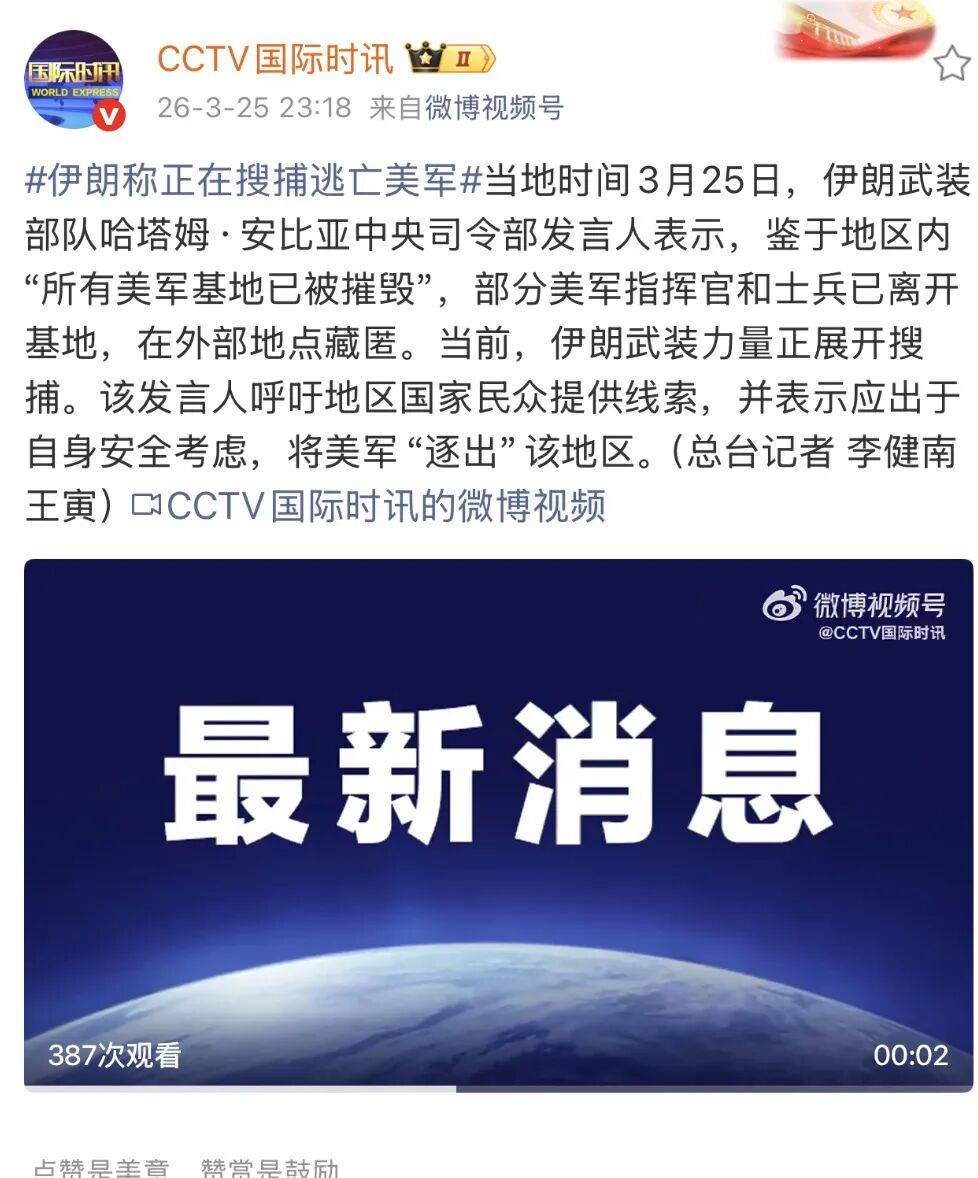Image resolution: width=978 pixels, height=1178 pixels.
Task: Open hashtag #伊朗称正在搜捕逃亡美军#
Action: point(254,182)
